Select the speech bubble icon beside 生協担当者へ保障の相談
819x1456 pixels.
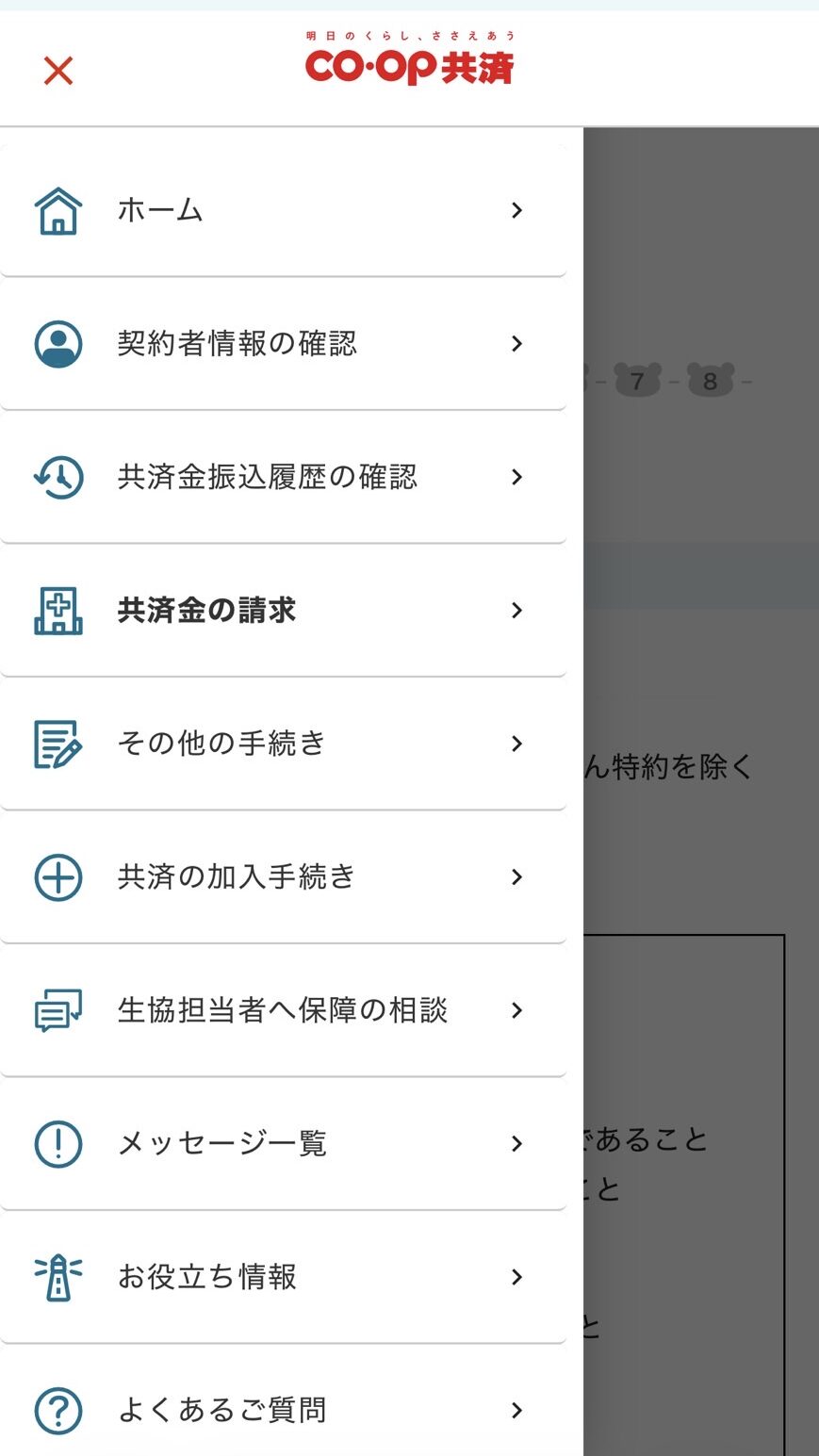tap(57, 1010)
